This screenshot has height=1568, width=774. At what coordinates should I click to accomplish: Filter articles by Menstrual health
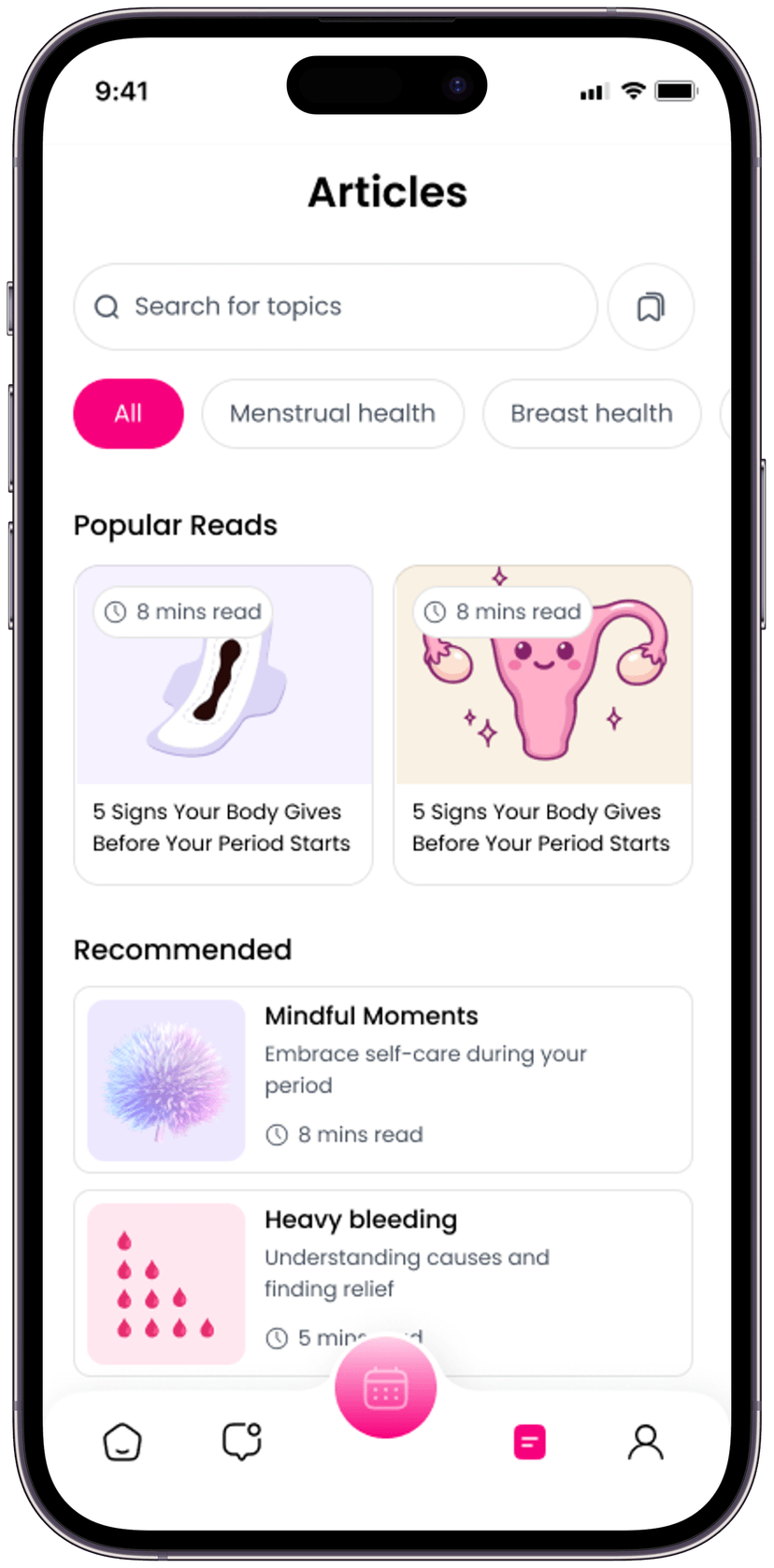[x=333, y=413]
